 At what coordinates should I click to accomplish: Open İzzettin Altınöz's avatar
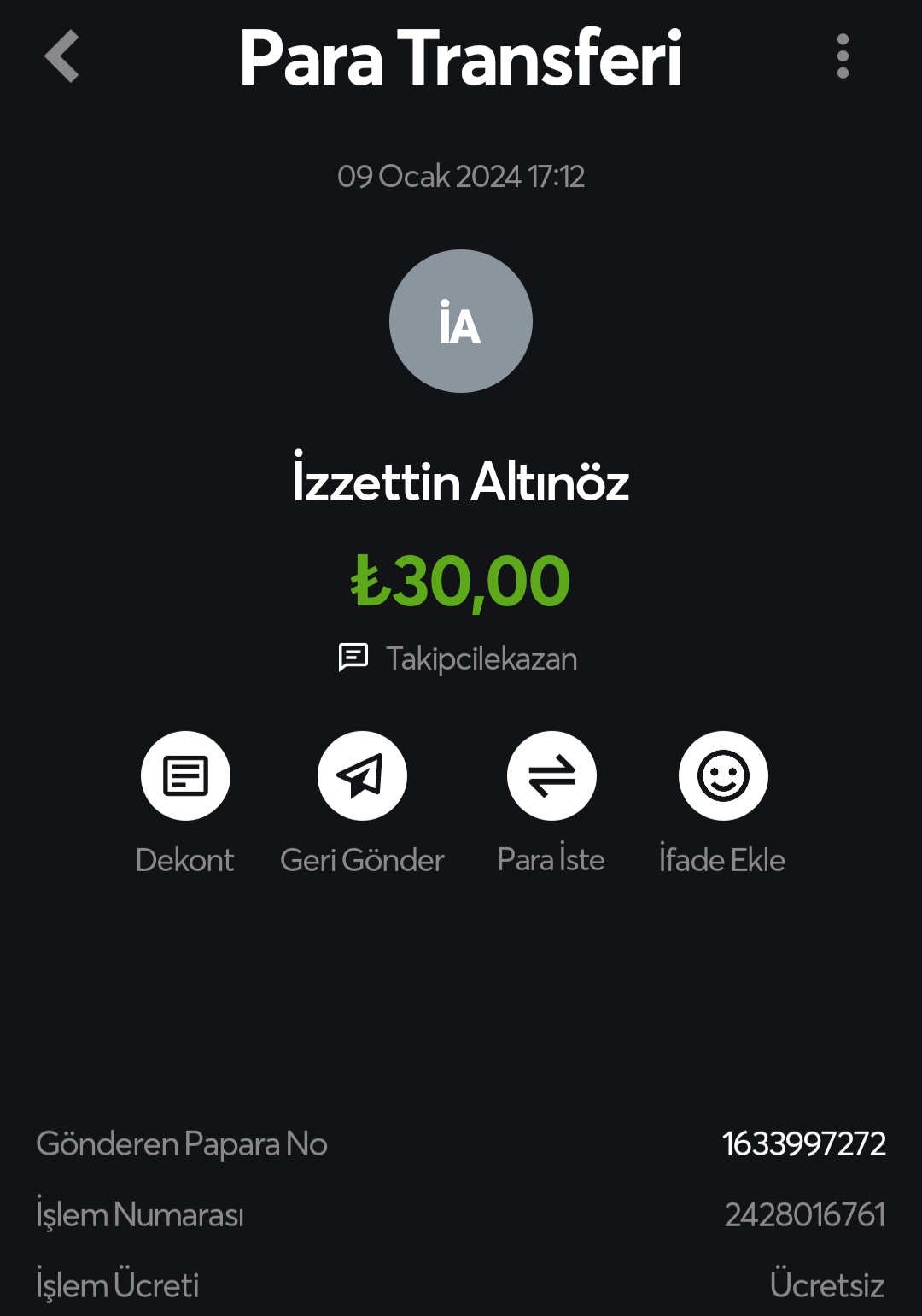pos(461,321)
